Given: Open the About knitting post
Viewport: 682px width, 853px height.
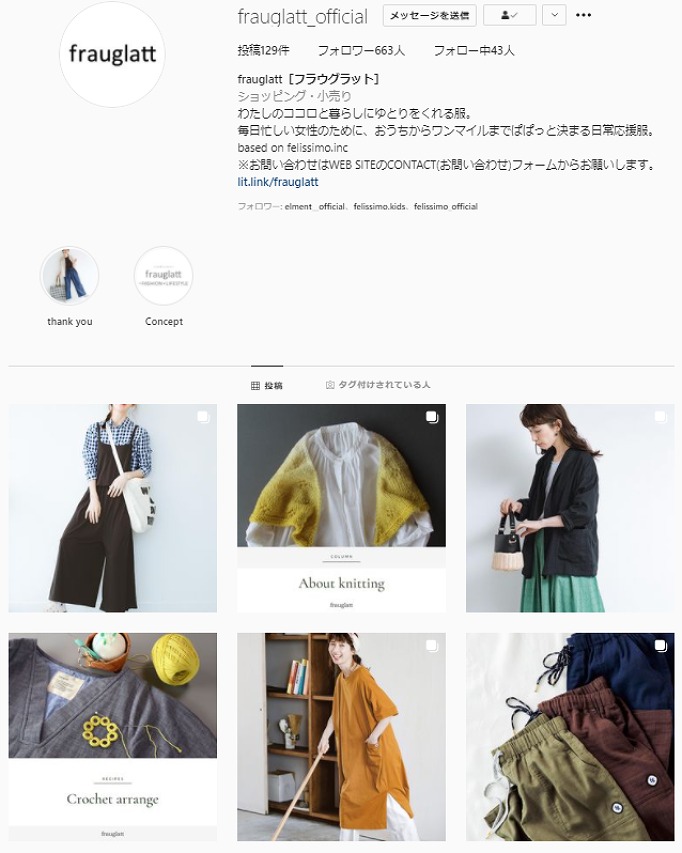Looking at the screenshot, I should pos(341,508).
